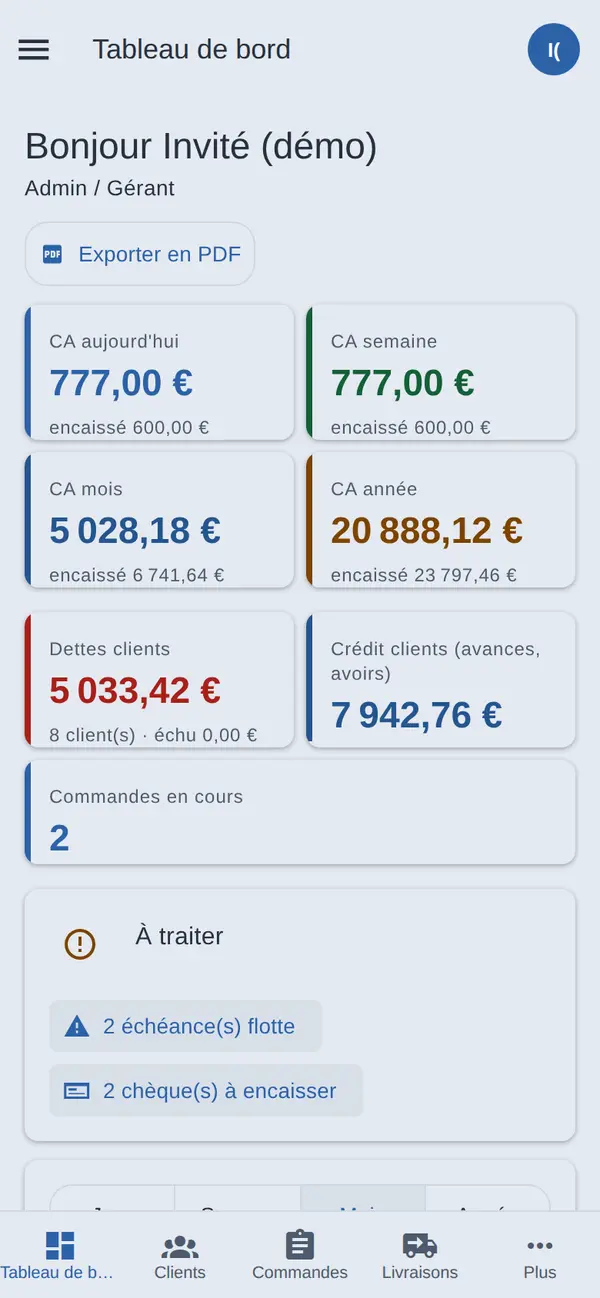Switch to the Clients tab

point(180,1256)
